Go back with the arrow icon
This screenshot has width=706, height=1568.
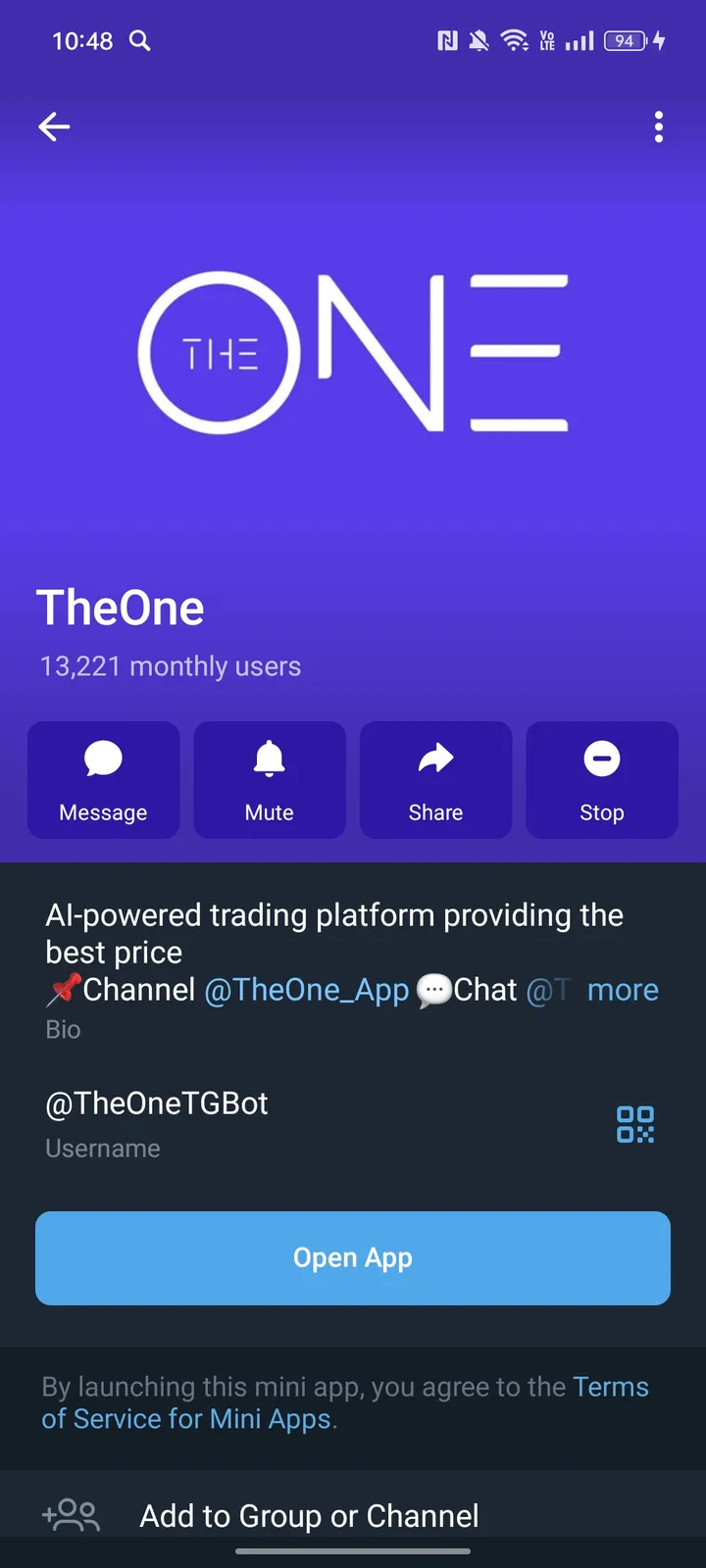pos(54,126)
